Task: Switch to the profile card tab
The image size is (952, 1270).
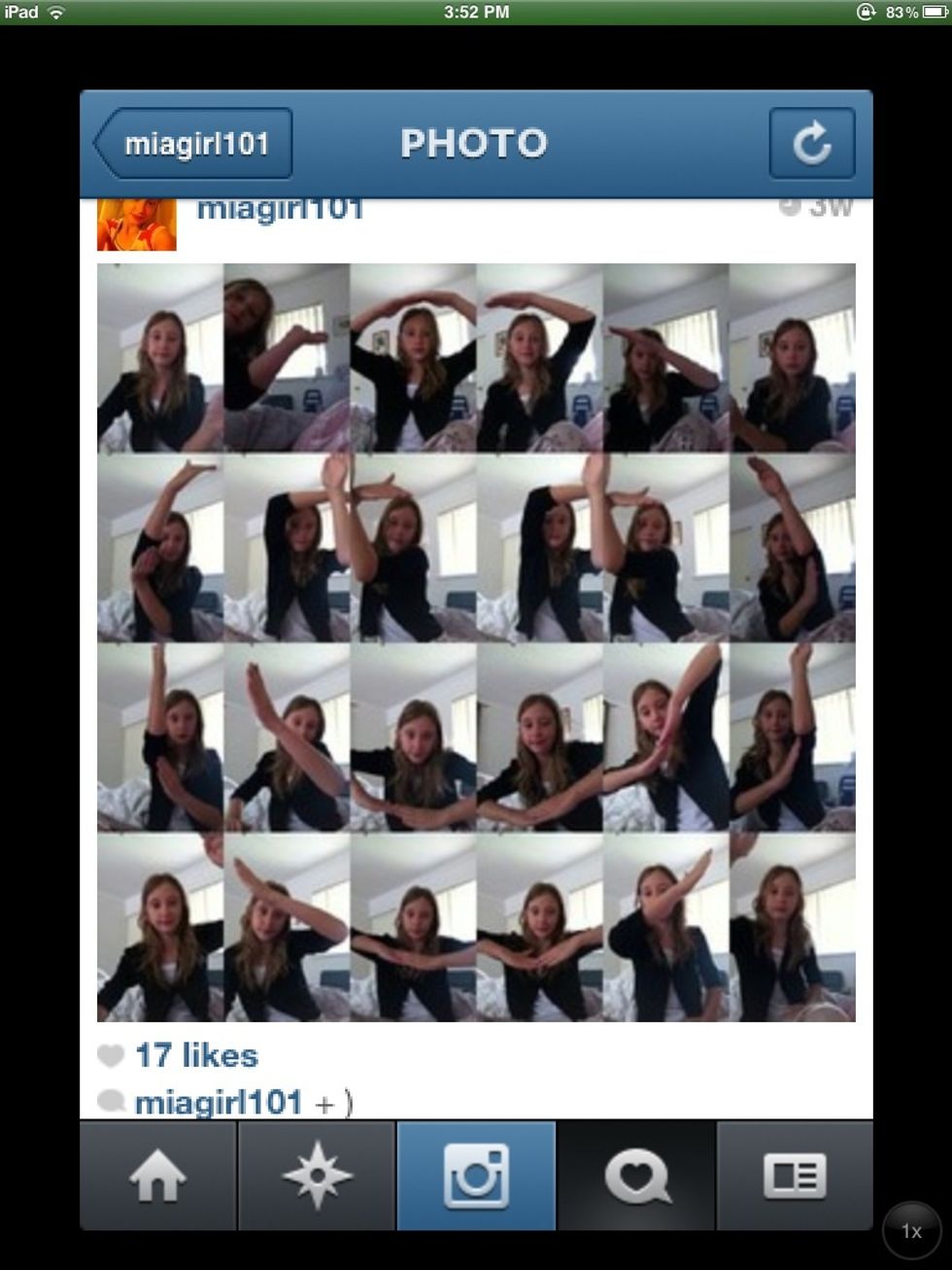Action: (x=795, y=1176)
